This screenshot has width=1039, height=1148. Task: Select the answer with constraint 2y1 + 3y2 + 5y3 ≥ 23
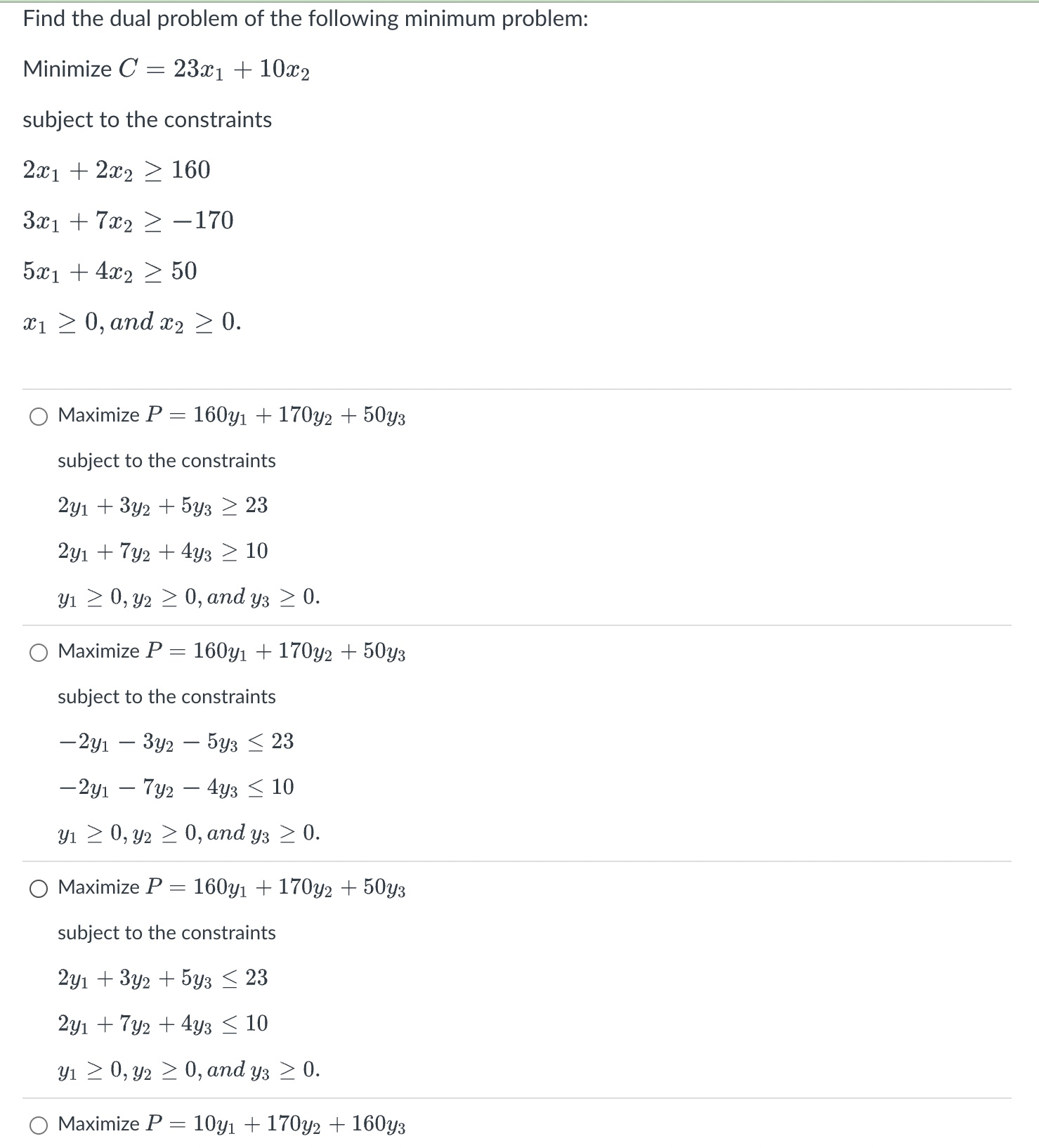click(39, 417)
